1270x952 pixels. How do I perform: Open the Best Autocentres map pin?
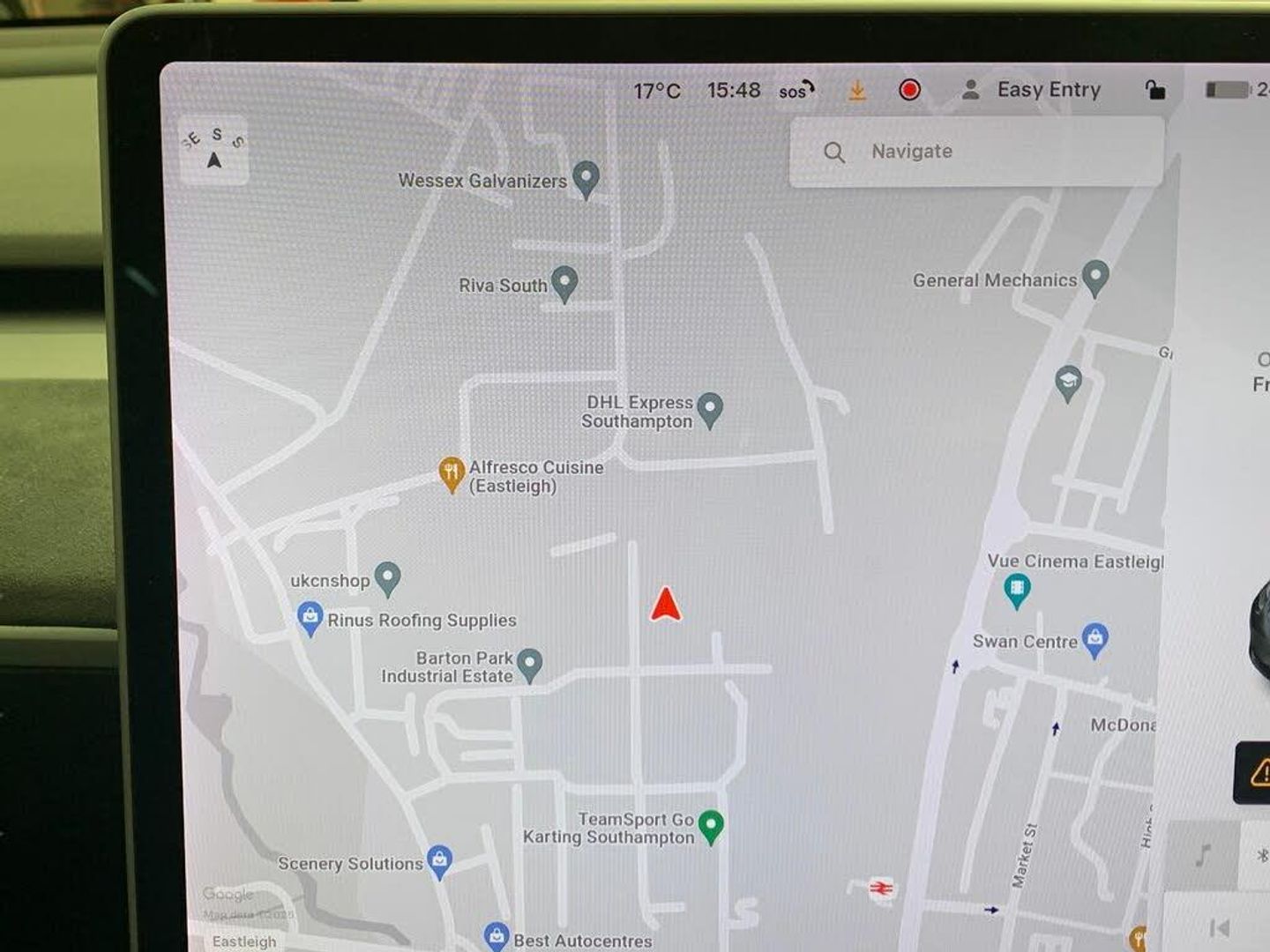click(x=497, y=936)
